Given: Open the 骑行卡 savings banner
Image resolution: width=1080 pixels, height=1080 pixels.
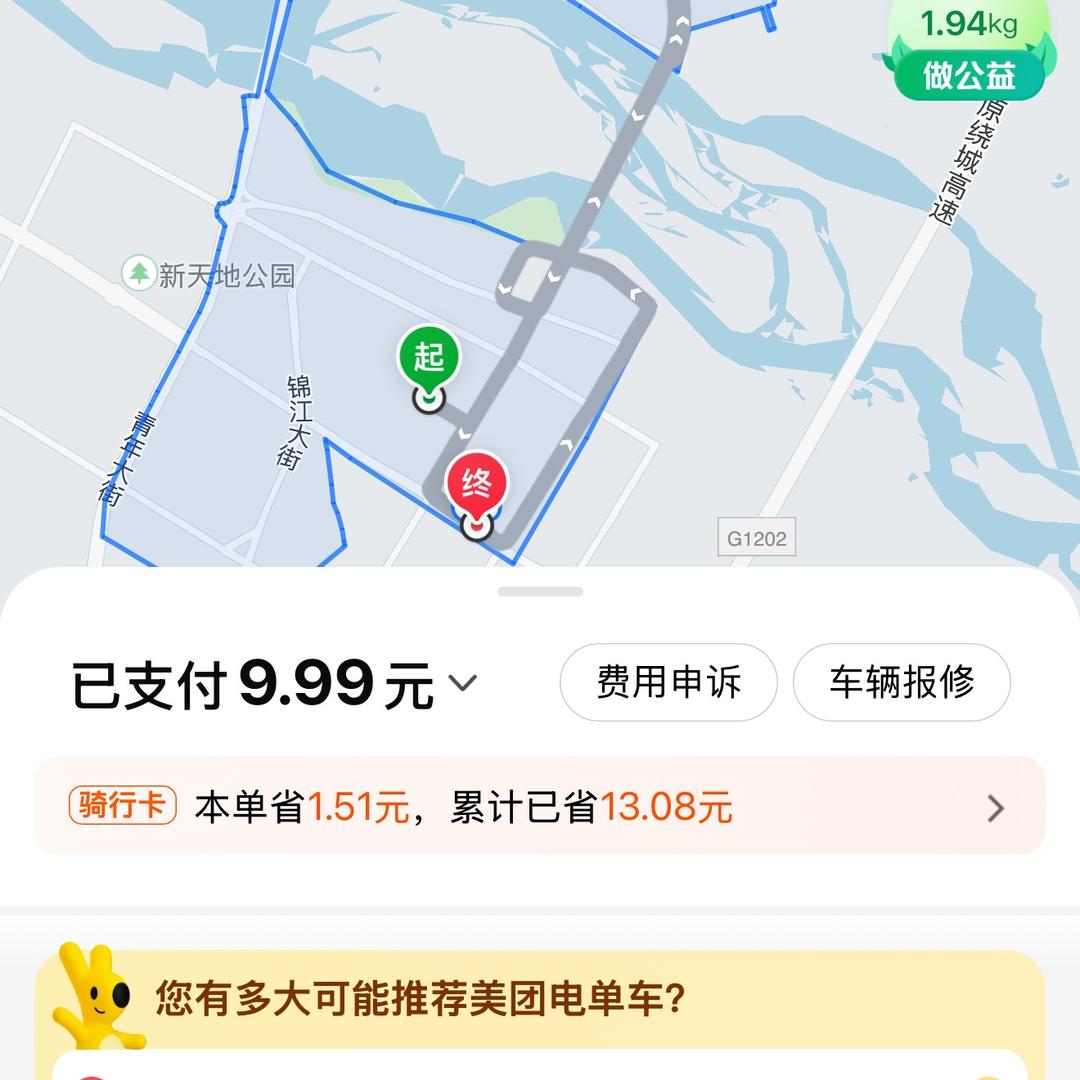Looking at the screenshot, I should click(x=540, y=806).
